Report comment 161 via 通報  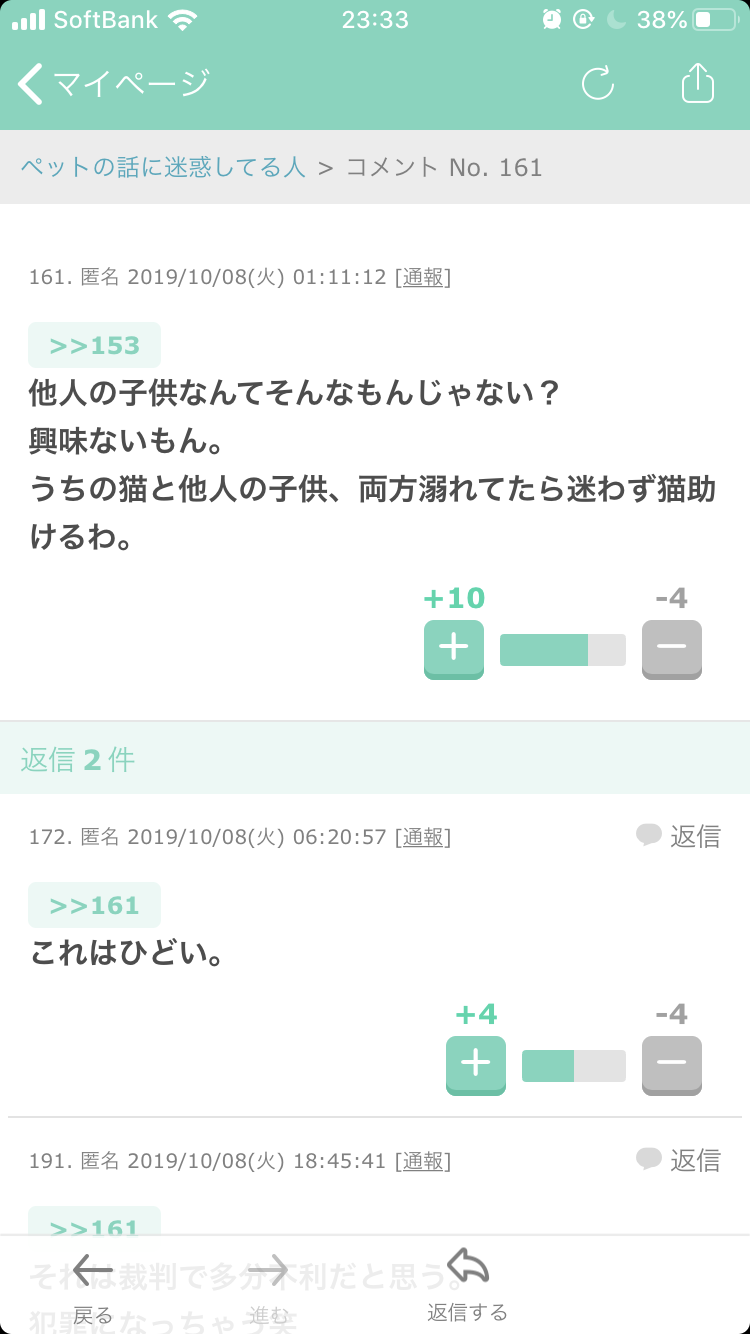[x=423, y=277]
